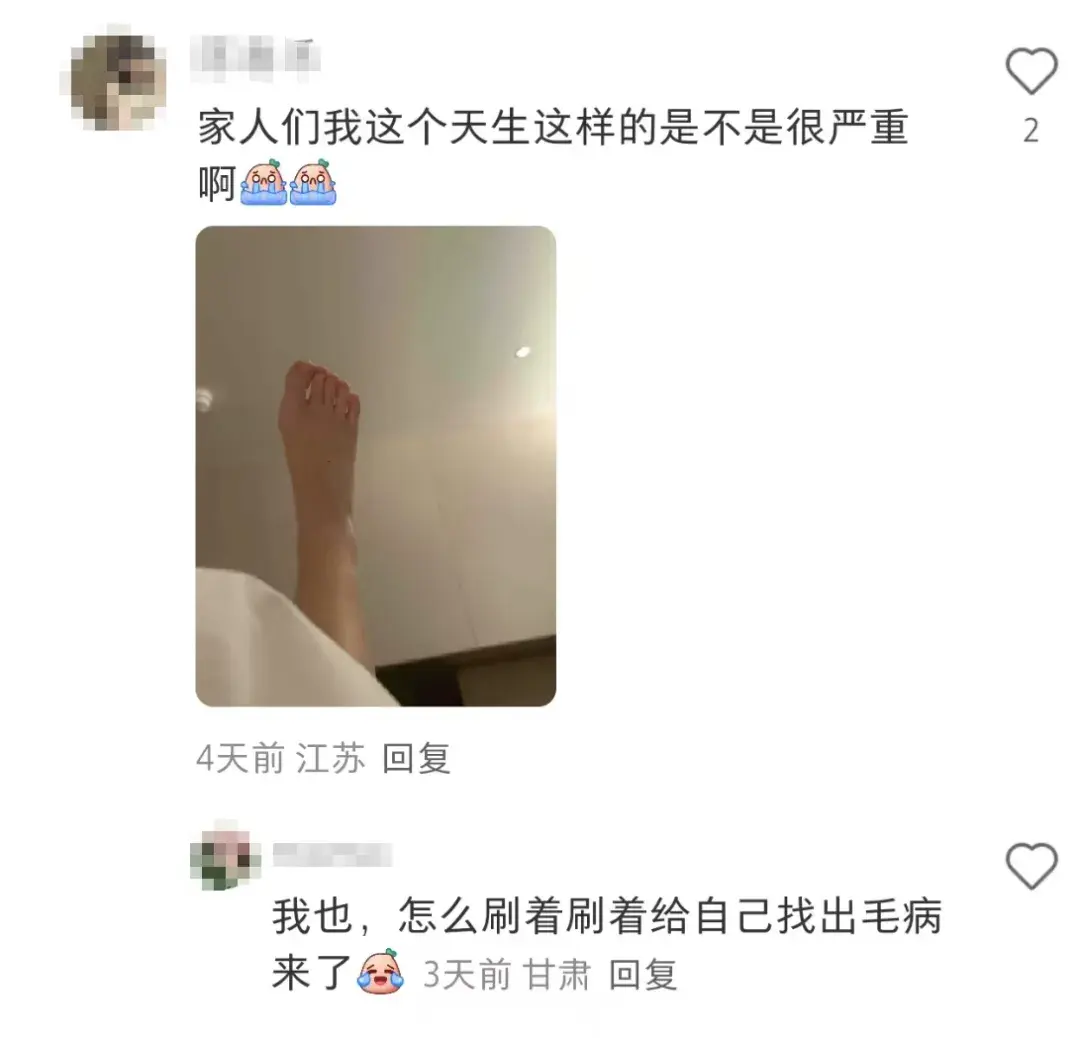Open the foot photo in the comment
This screenshot has height=1038, width=1080.
(x=375, y=466)
